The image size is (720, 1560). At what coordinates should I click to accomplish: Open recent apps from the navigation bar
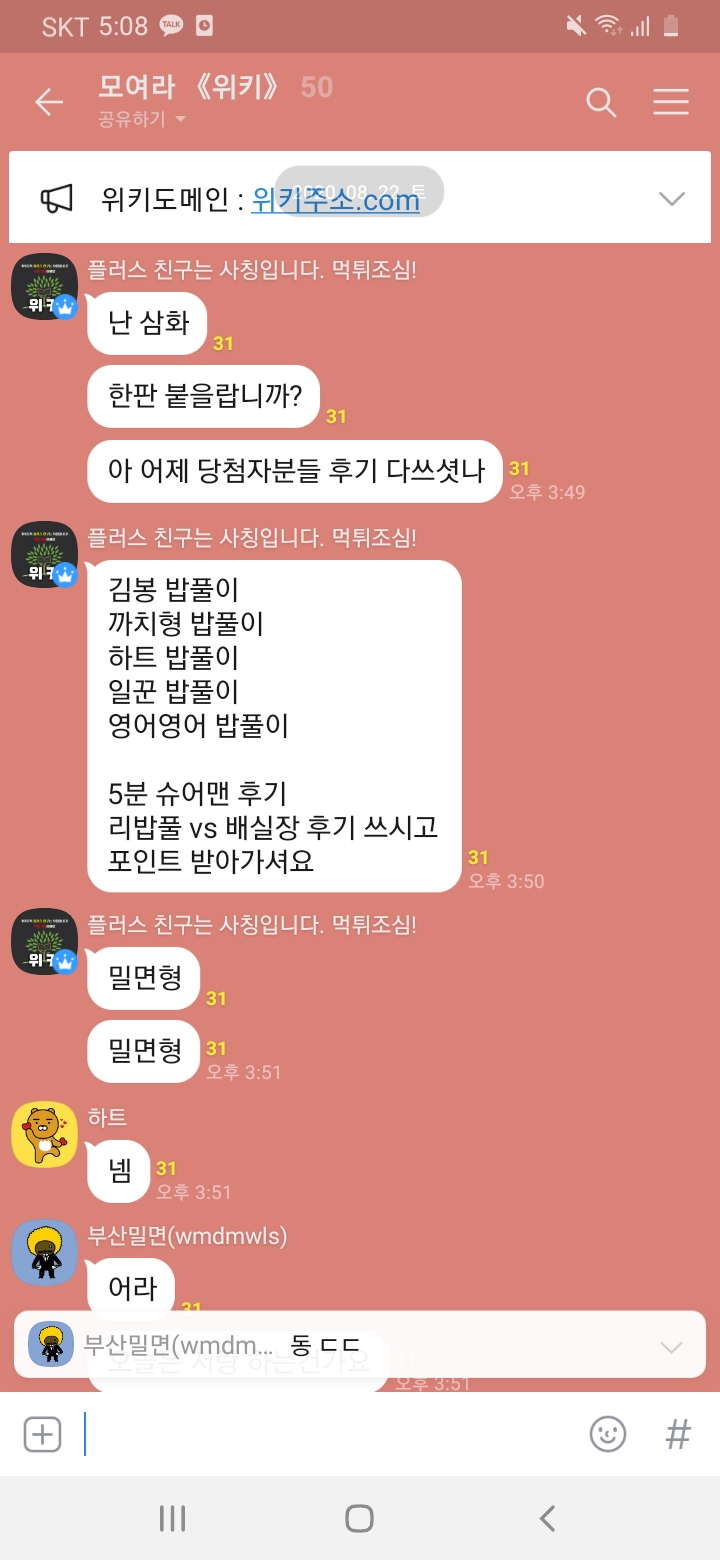172,1519
